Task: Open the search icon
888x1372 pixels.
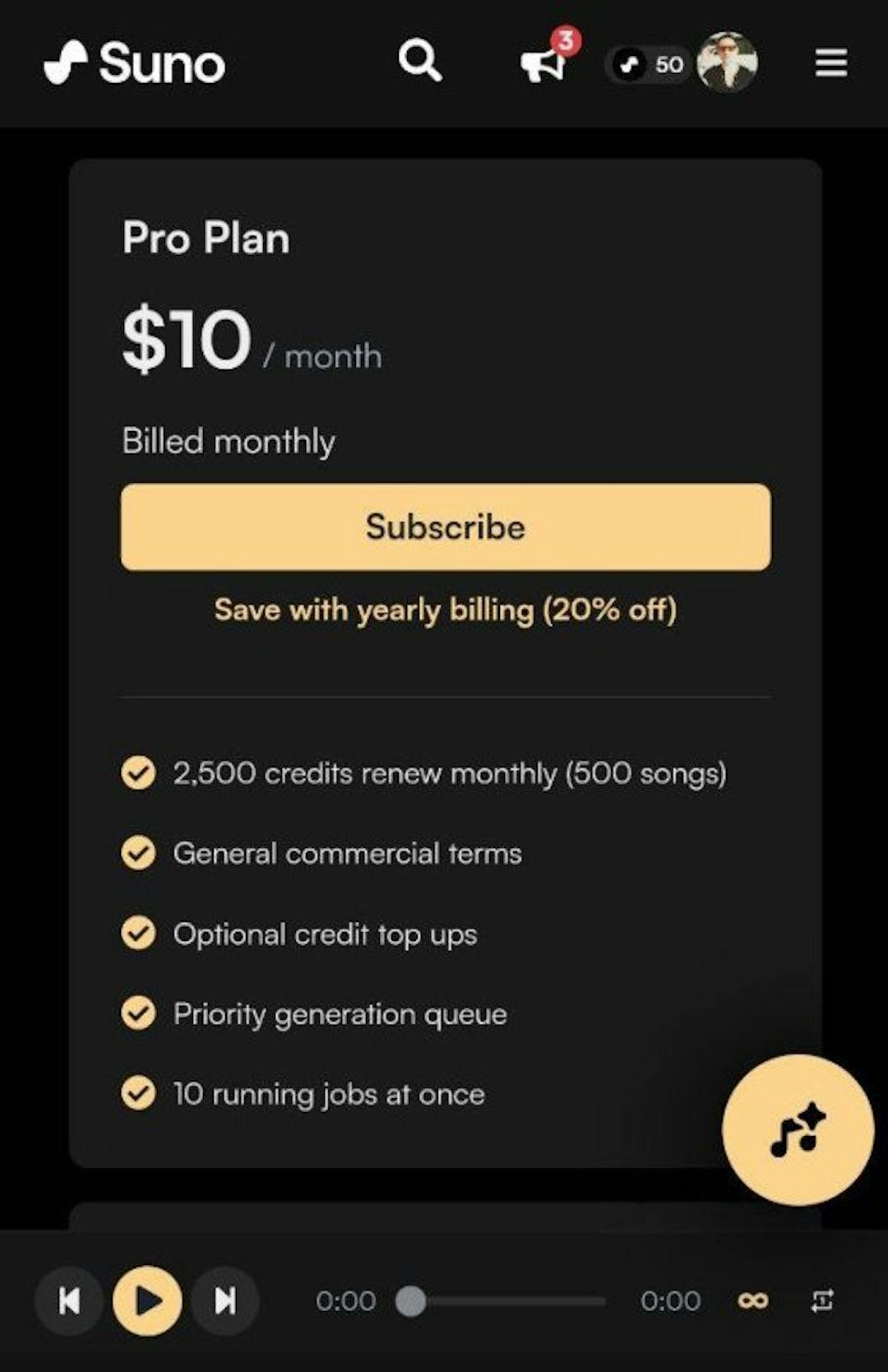Action: point(420,62)
